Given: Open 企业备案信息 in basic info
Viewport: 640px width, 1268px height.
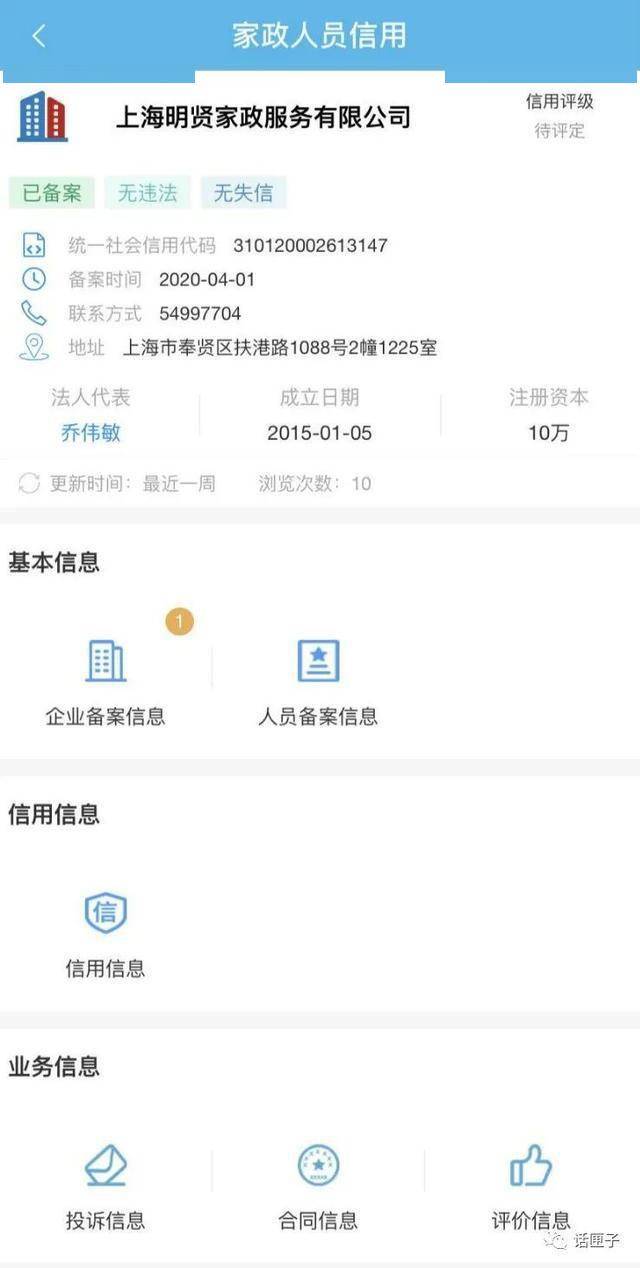Looking at the screenshot, I should tap(105, 681).
